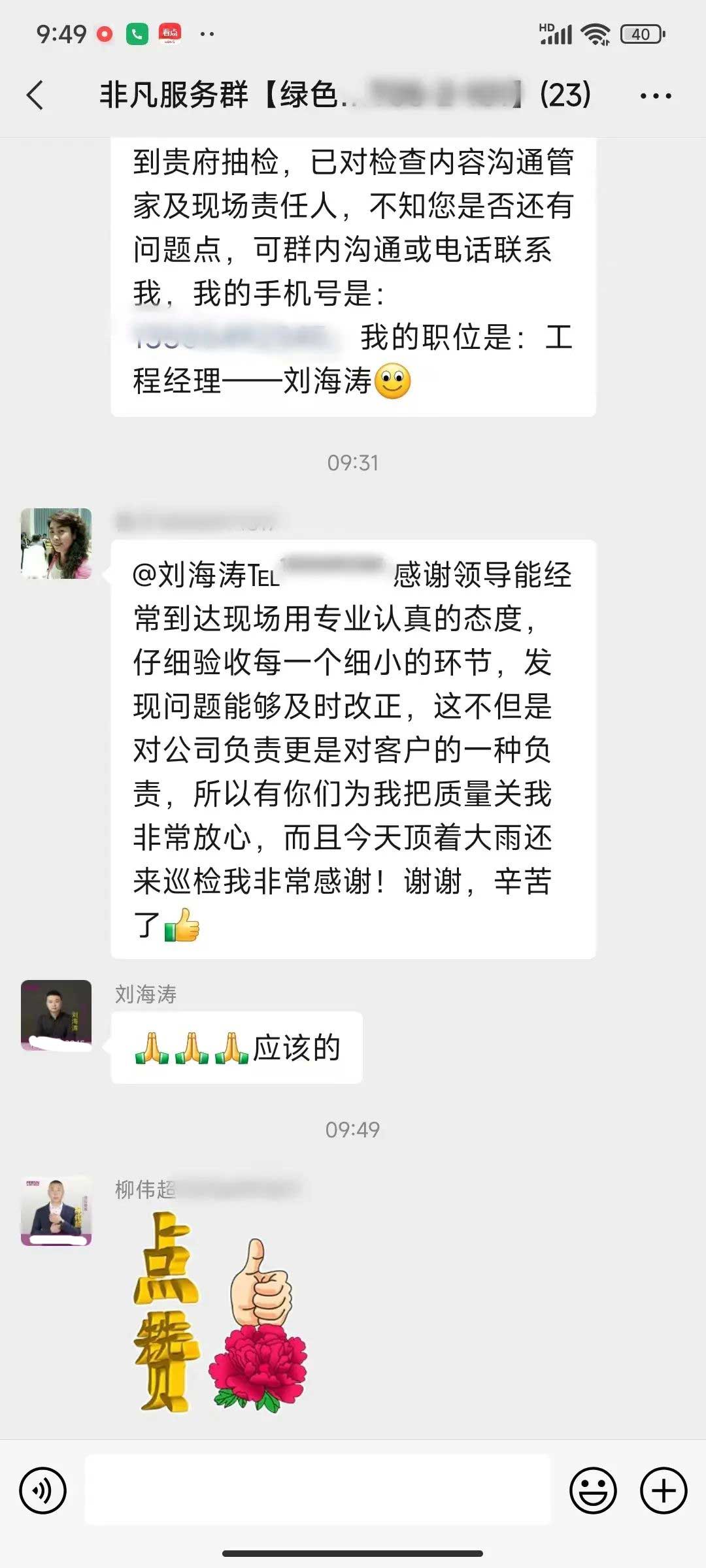Open the emoji picker
706x1568 pixels.
(593, 1490)
